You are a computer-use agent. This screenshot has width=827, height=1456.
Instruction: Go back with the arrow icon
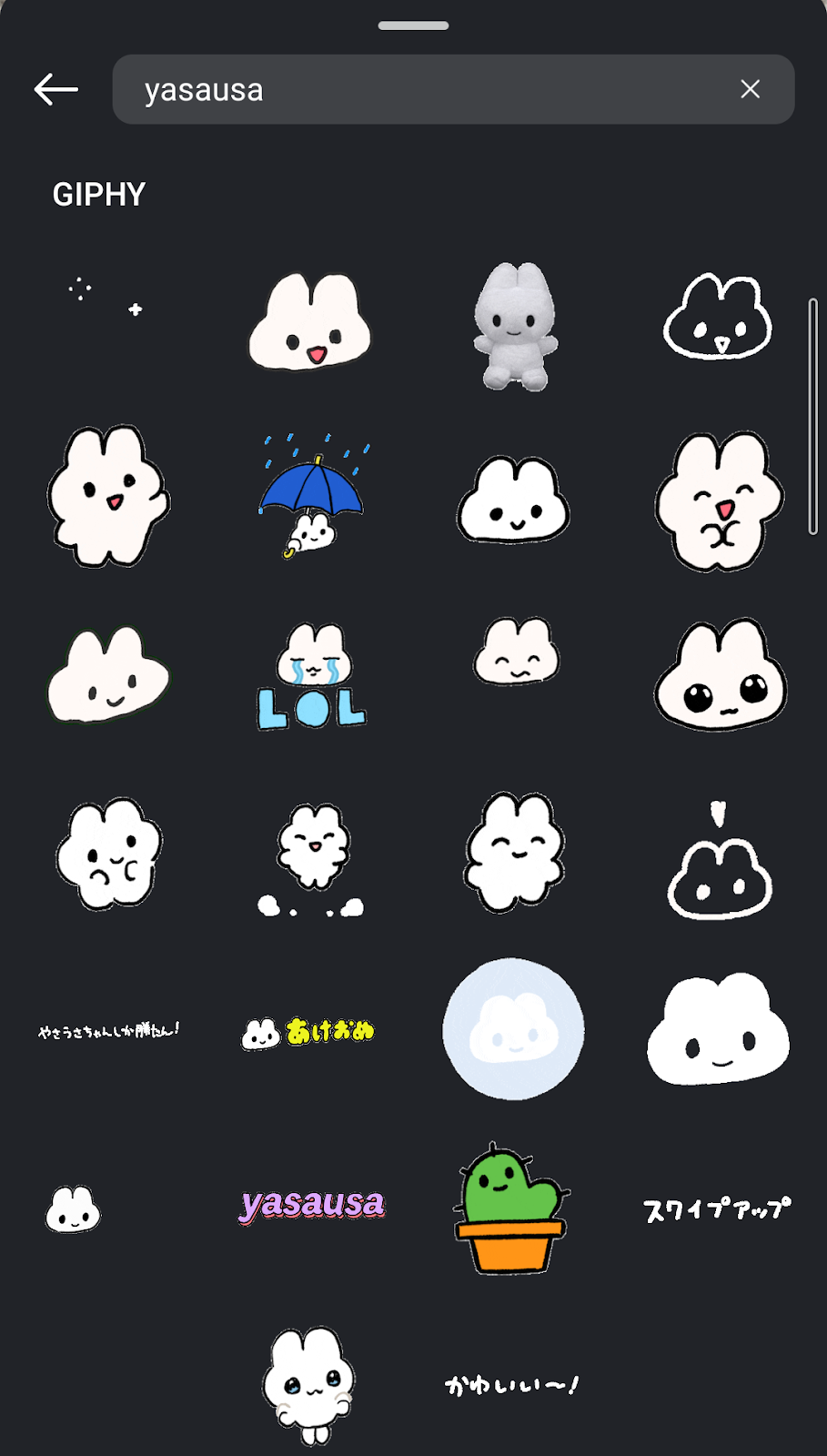coord(56,89)
